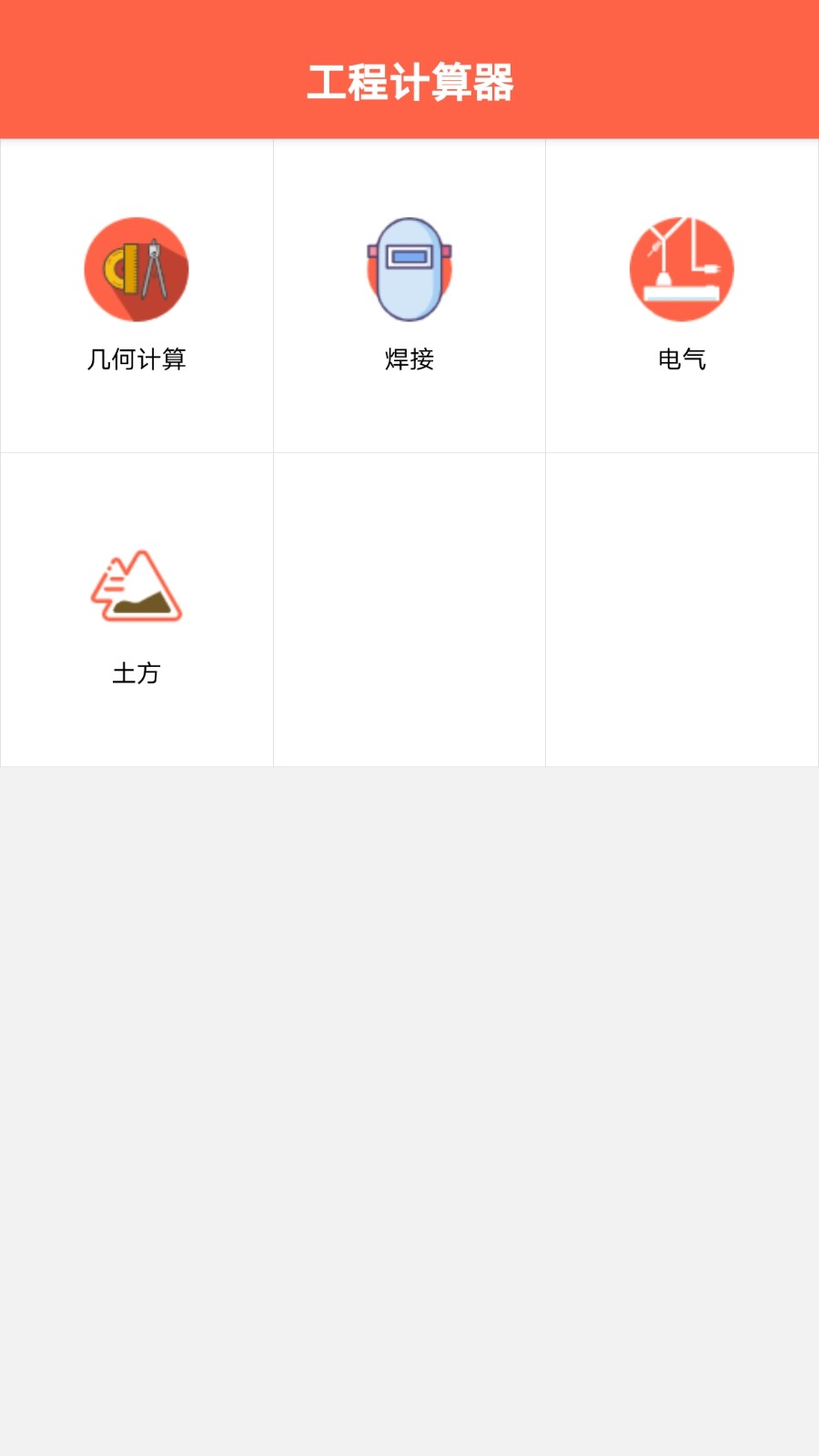
Task: Click the 土方 text label
Action: coord(136,673)
